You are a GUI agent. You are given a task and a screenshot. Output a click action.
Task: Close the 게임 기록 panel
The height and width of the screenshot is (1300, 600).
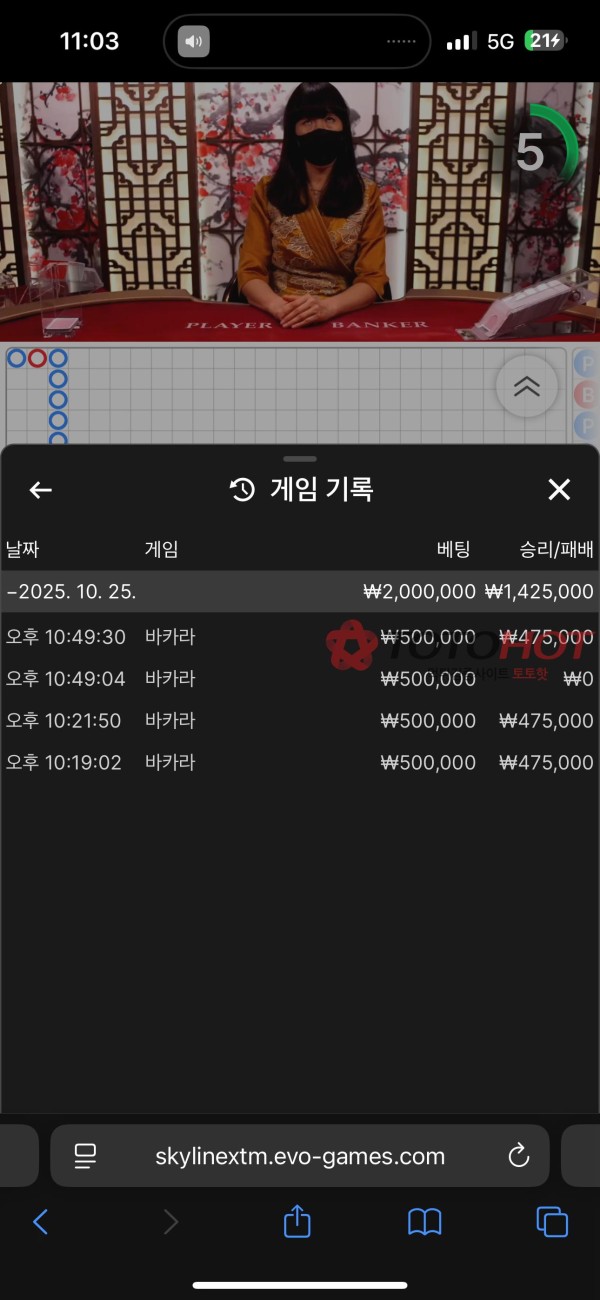click(x=559, y=490)
